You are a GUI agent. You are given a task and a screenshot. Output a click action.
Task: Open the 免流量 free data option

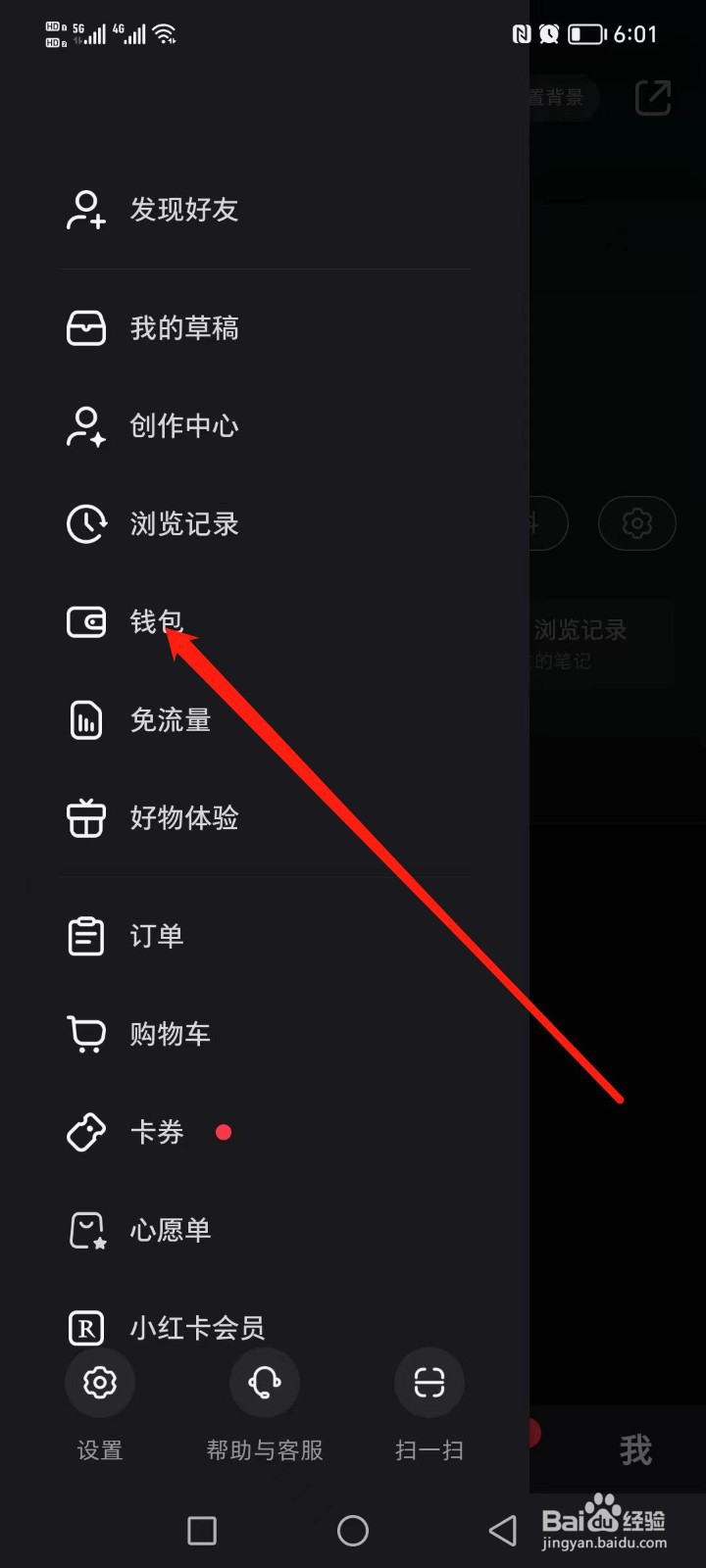click(x=170, y=719)
